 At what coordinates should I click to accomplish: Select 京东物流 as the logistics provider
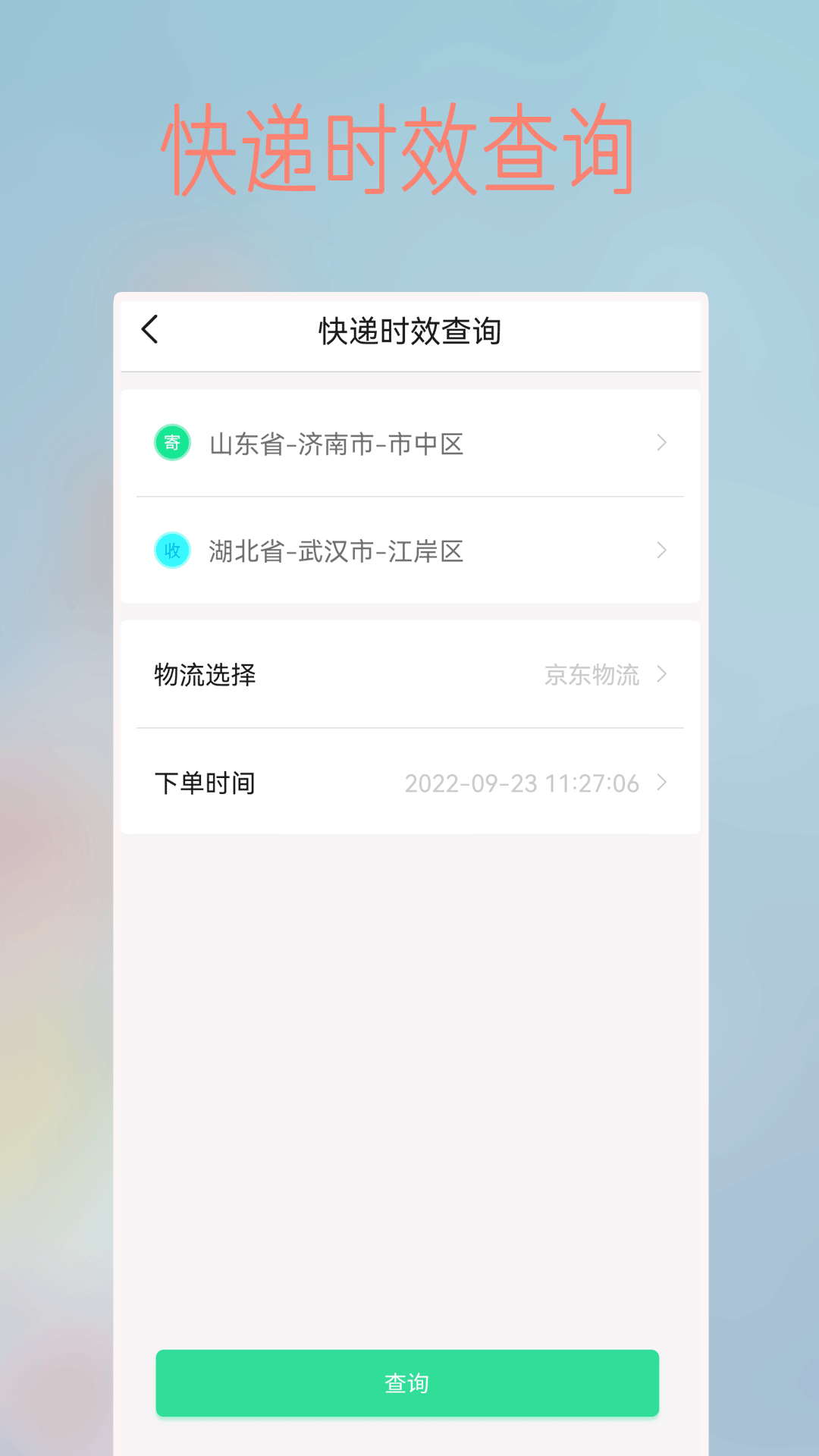point(591,675)
